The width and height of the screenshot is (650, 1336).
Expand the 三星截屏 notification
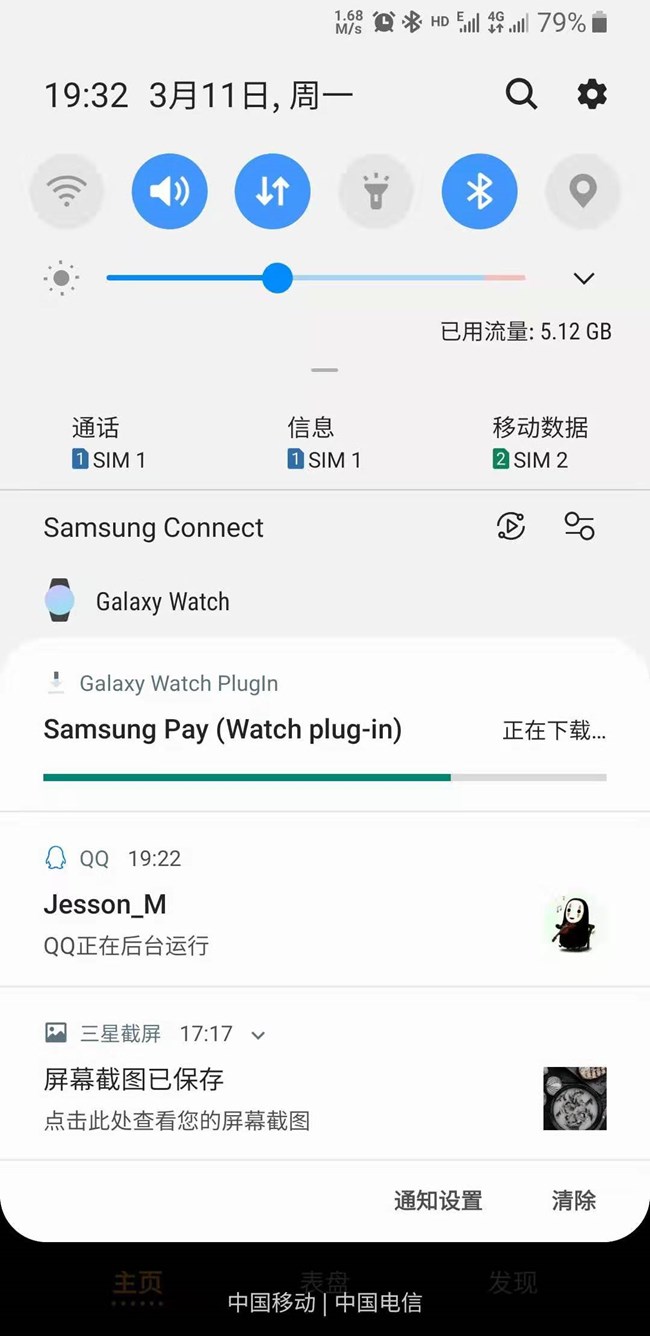[x=258, y=1035]
